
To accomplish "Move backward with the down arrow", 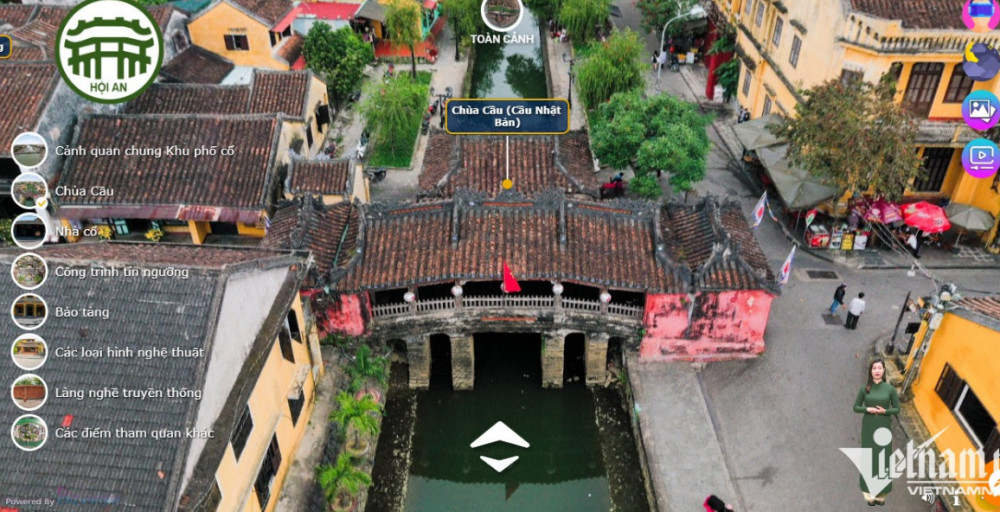I will pyautogui.click(x=499, y=462).
